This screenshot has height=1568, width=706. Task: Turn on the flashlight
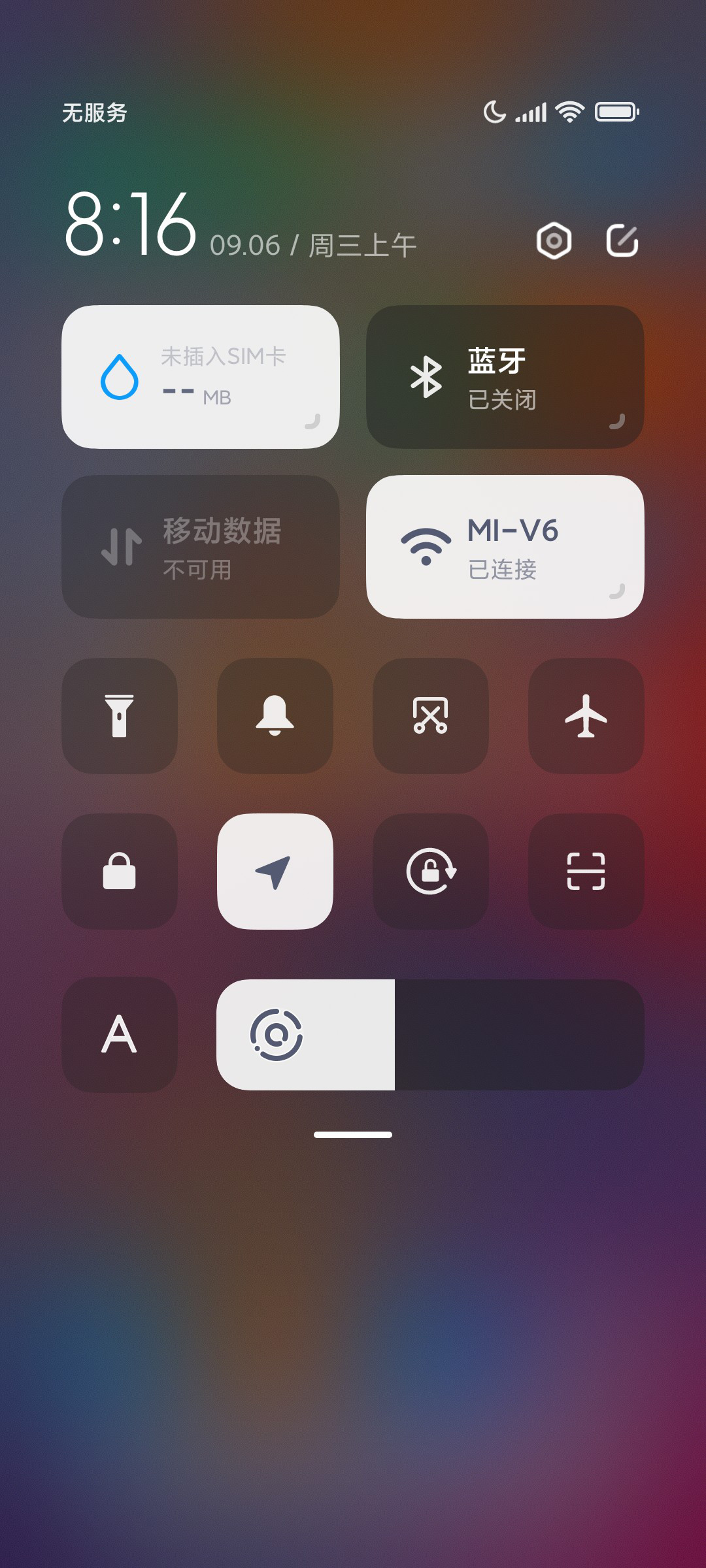120,716
